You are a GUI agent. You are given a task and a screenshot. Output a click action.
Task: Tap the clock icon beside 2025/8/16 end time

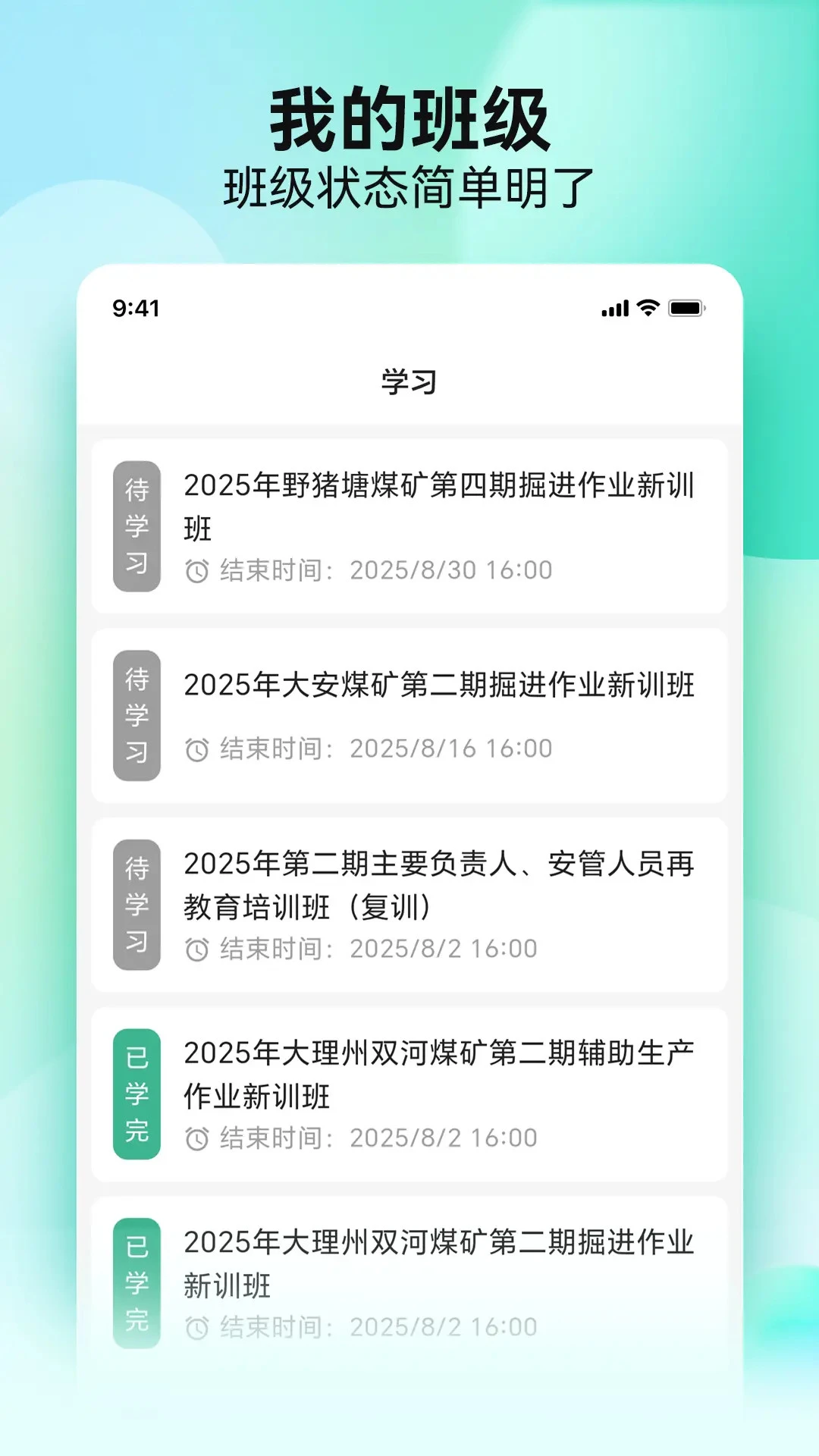(x=197, y=747)
